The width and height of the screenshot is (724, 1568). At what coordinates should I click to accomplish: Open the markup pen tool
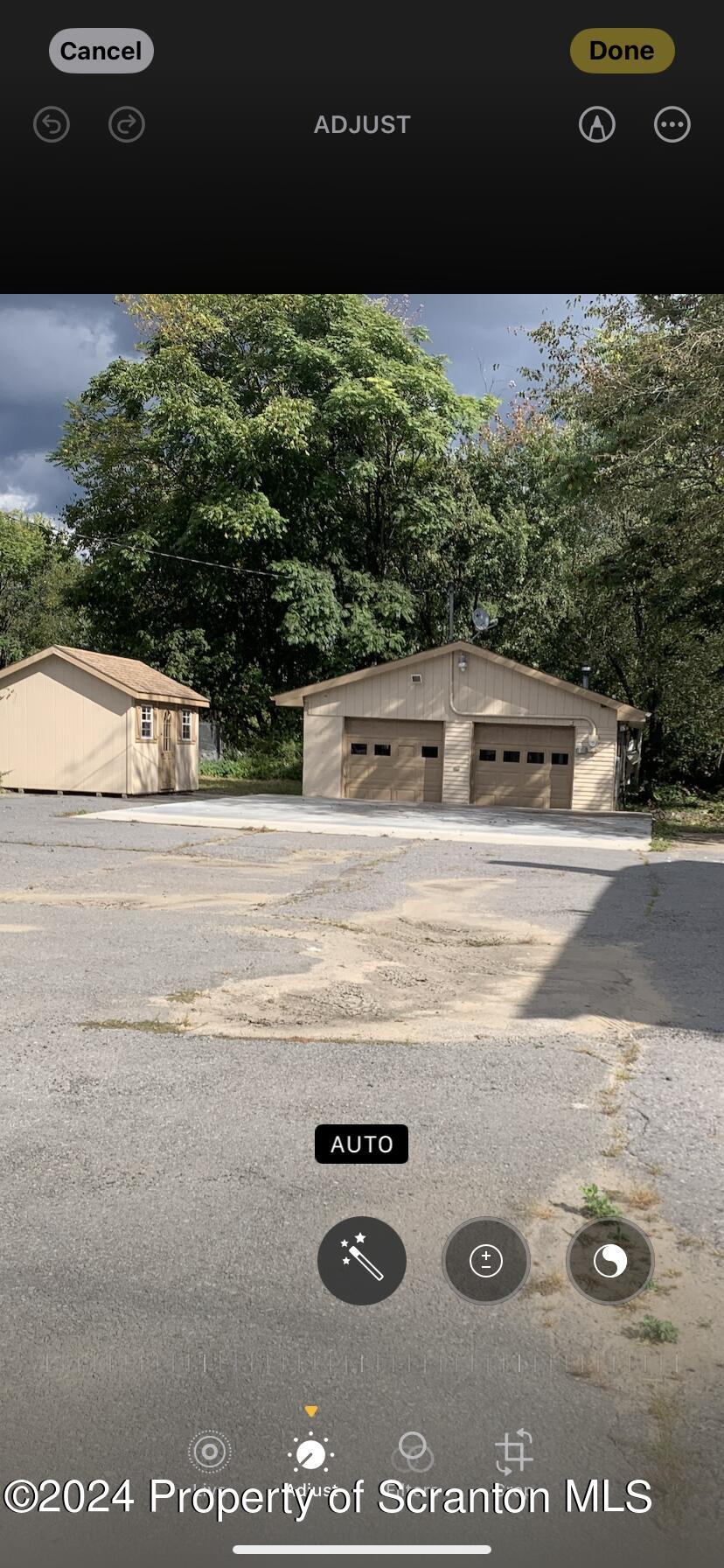click(x=597, y=124)
